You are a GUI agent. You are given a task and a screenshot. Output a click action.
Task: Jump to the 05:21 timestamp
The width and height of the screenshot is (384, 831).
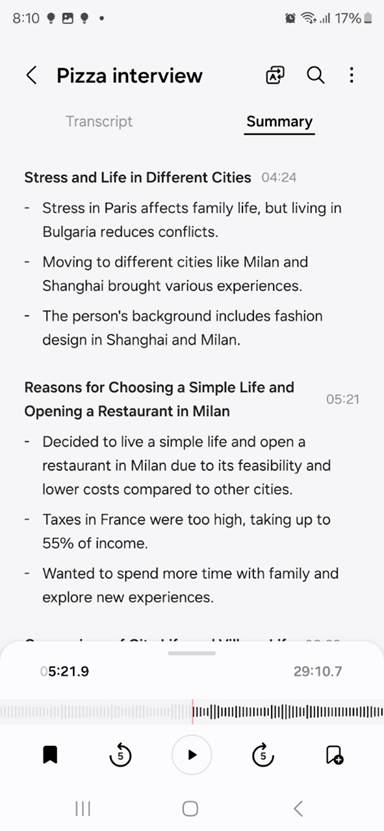[x=343, y=399]
